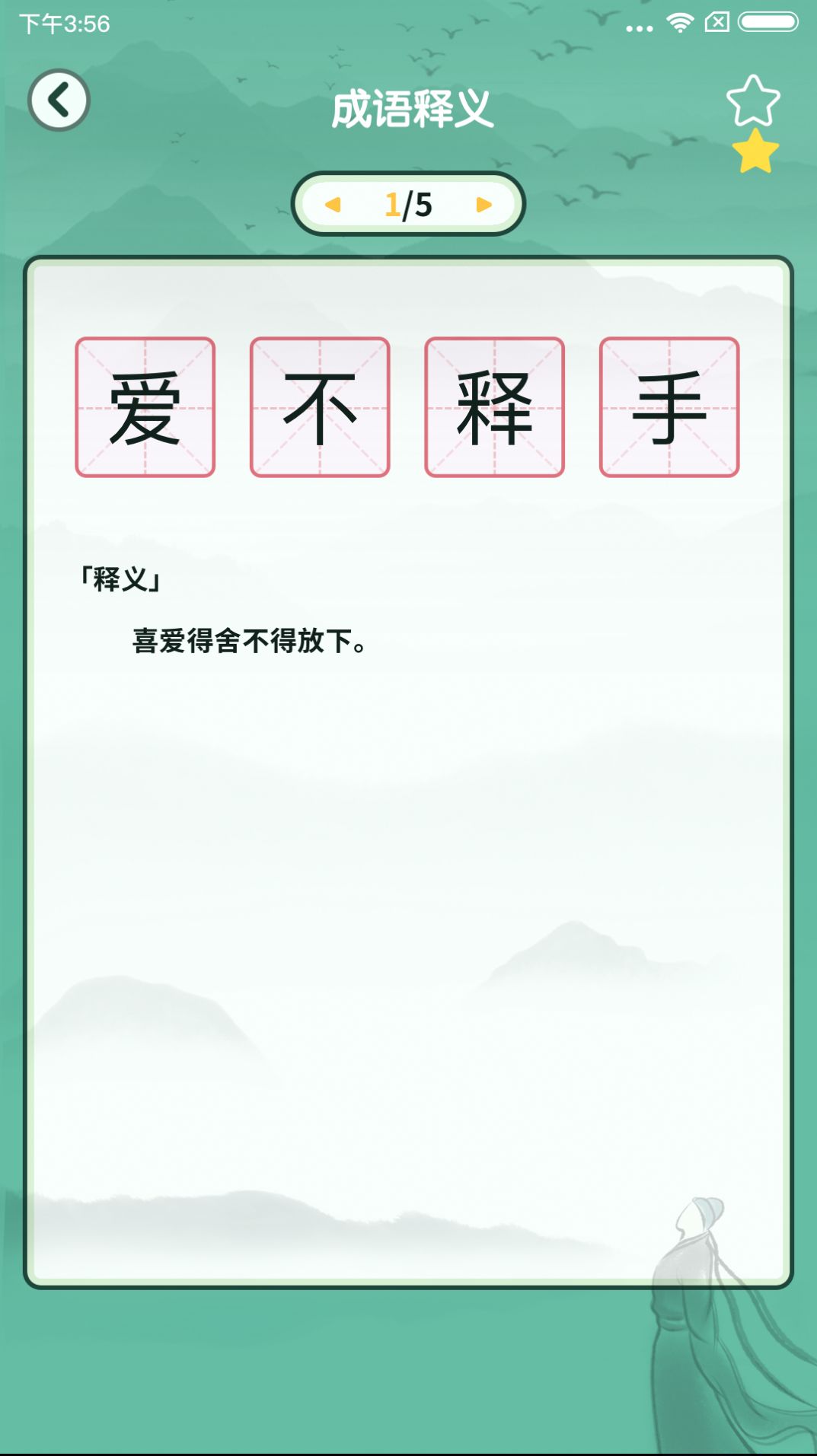Go to the previous idiom page
The image size is (817, 1456).
333,205
